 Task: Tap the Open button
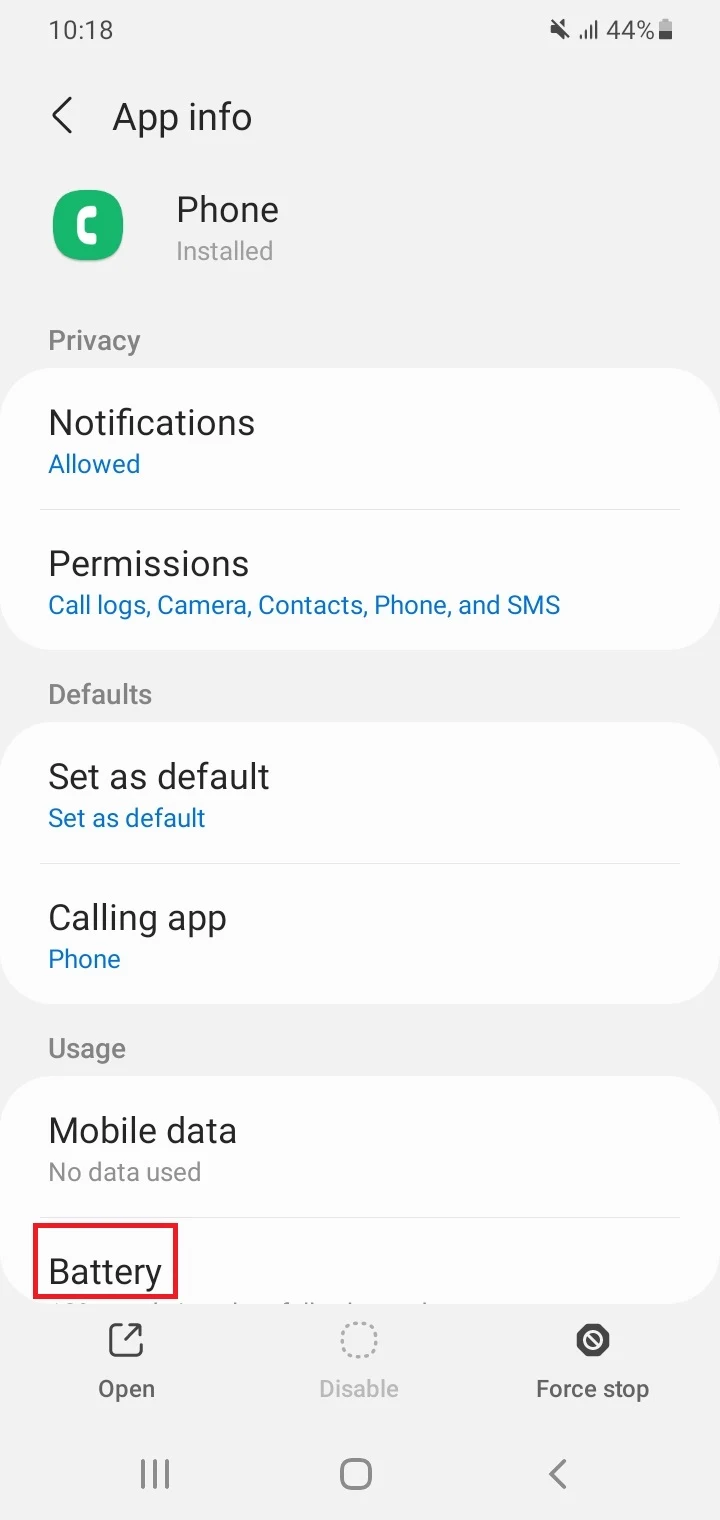126,1361
